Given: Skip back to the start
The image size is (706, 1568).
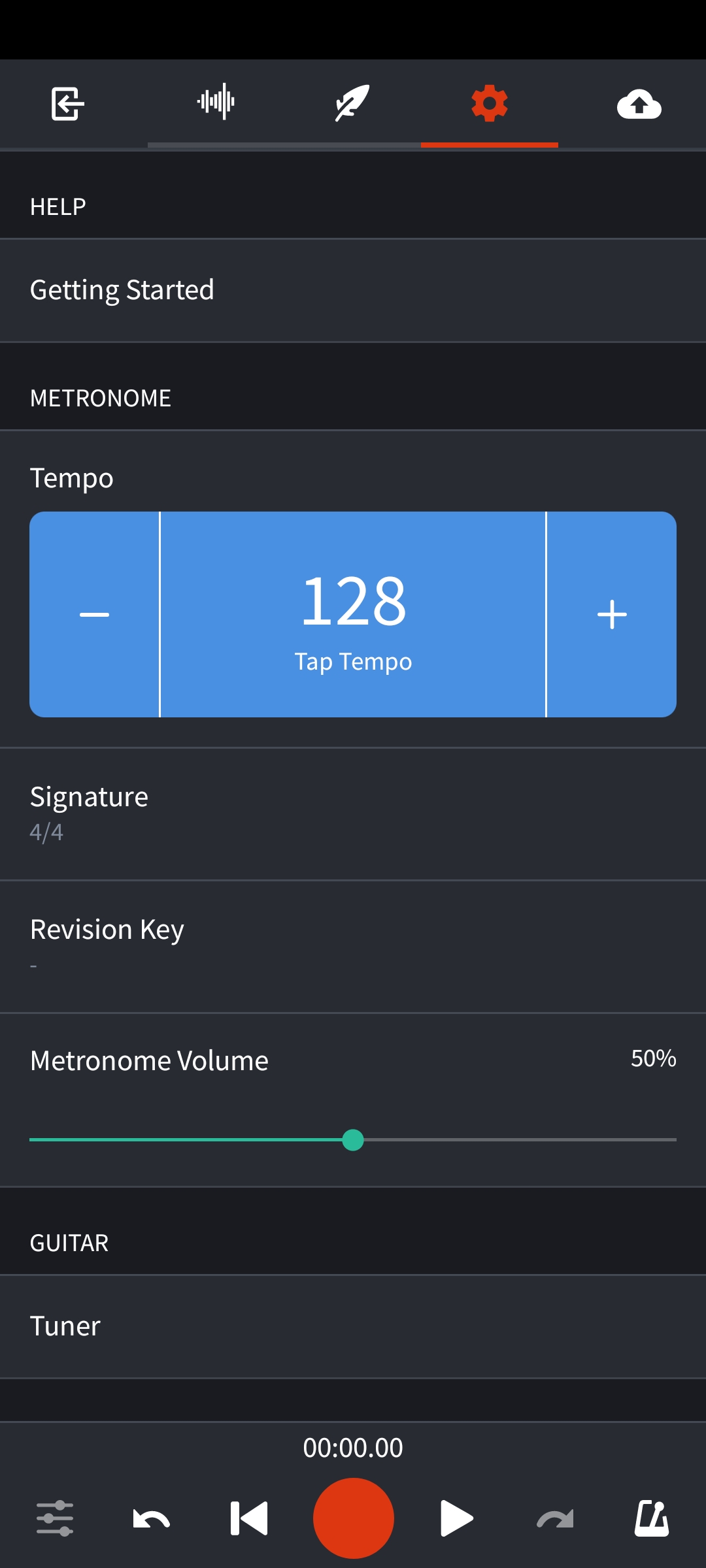Looking at the screenshot, I should (249, 1518).
